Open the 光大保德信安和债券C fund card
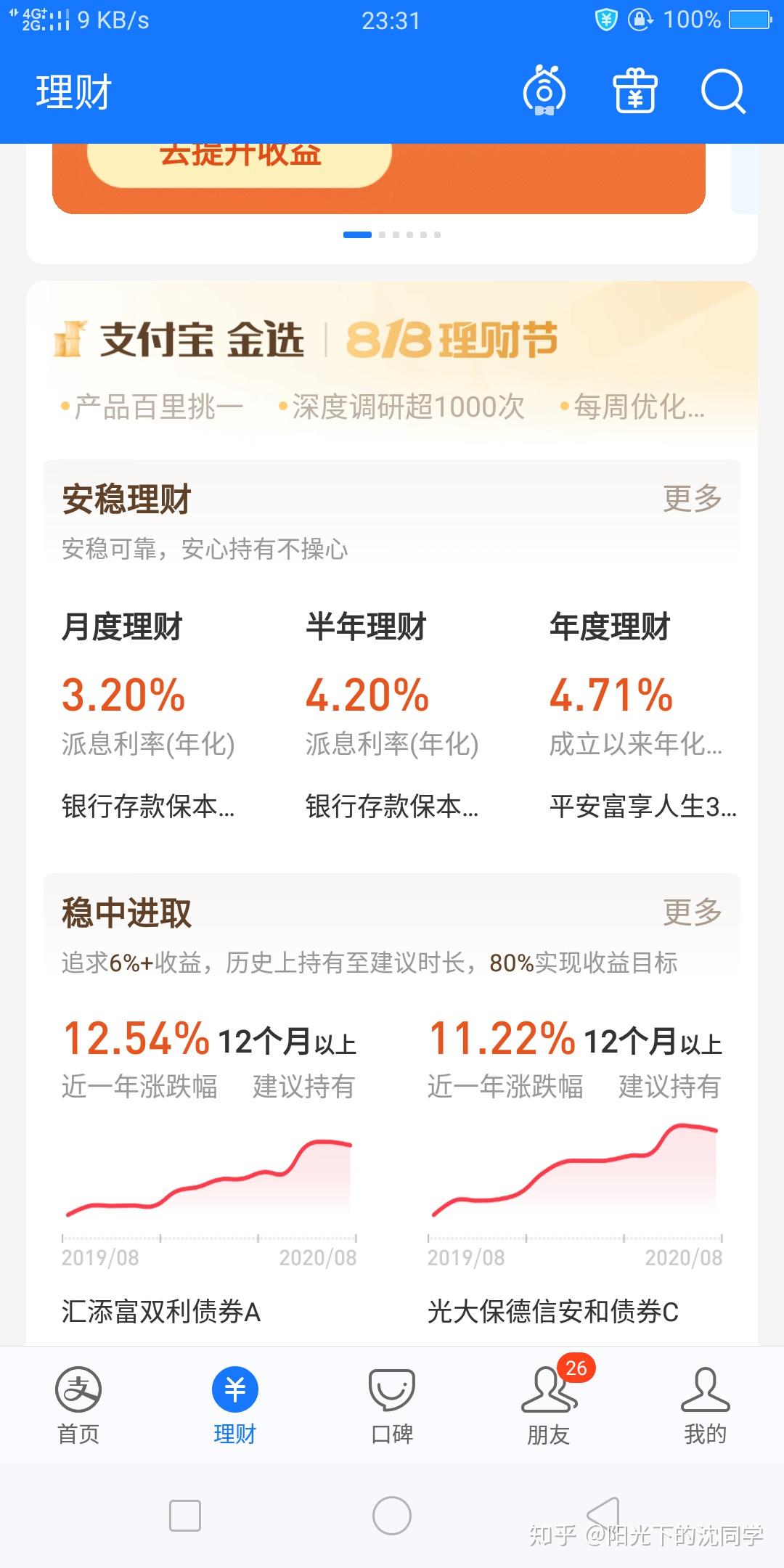 click(575, 1169)
